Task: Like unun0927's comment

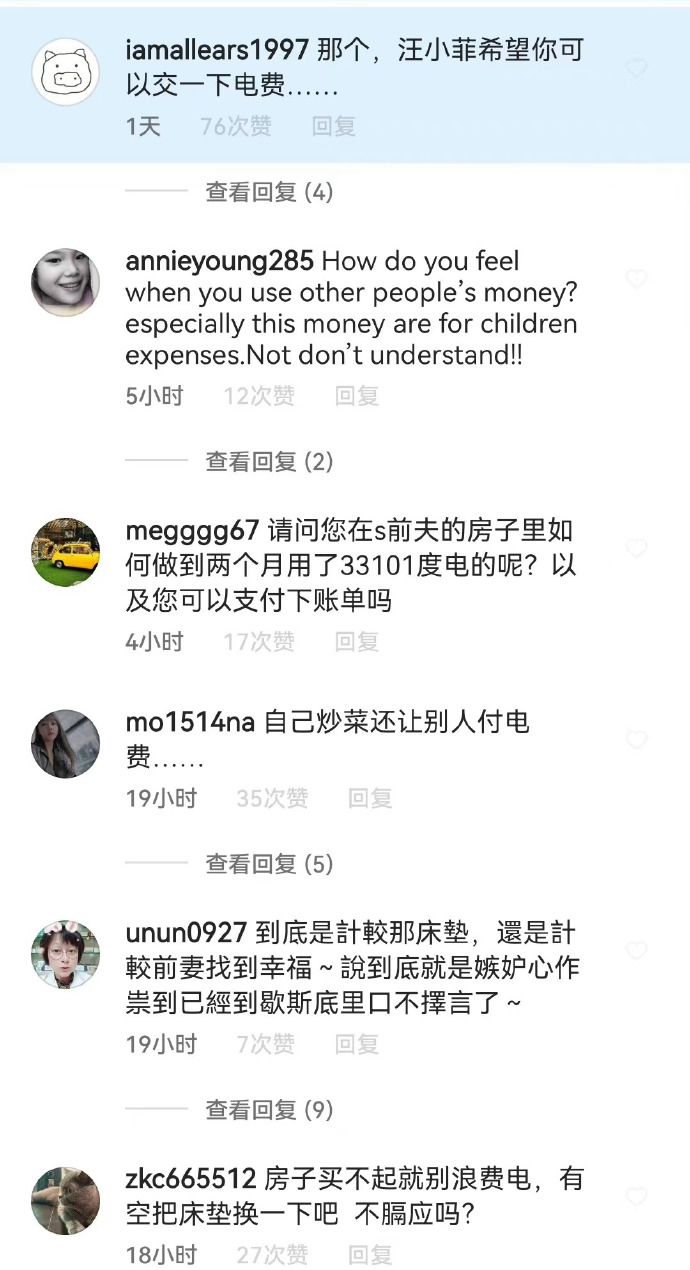Action: point(636,950)
